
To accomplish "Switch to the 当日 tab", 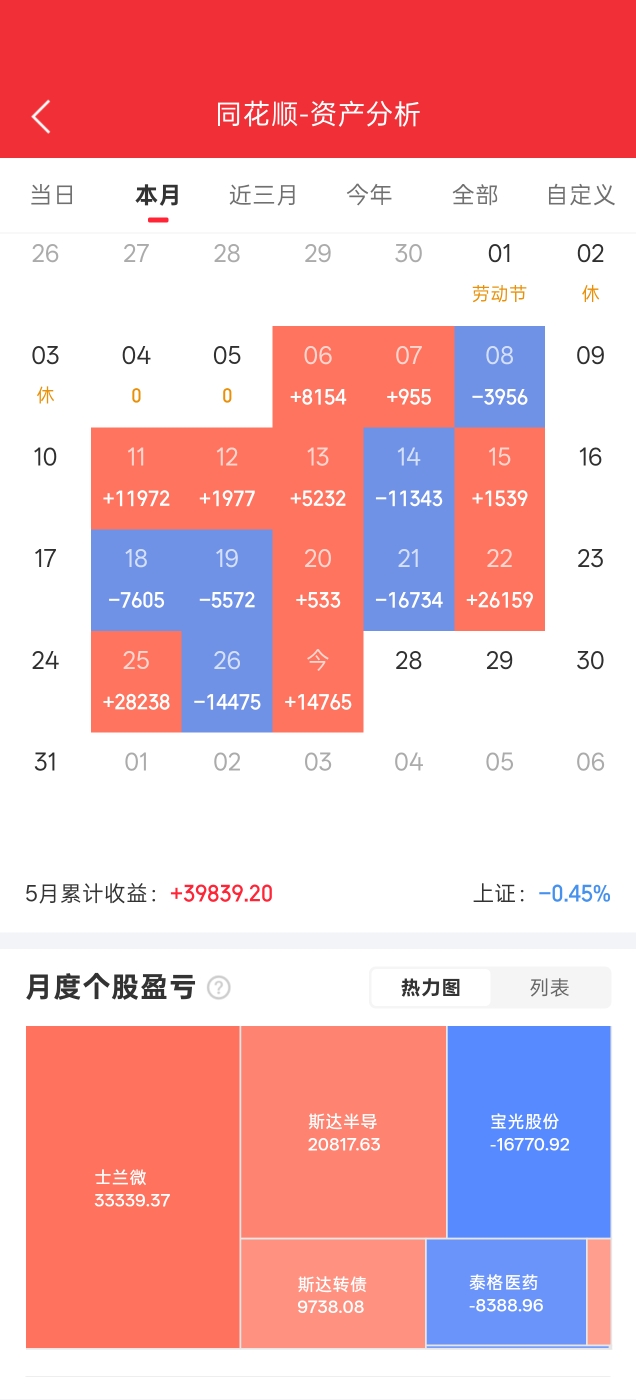I will [52, 195].
